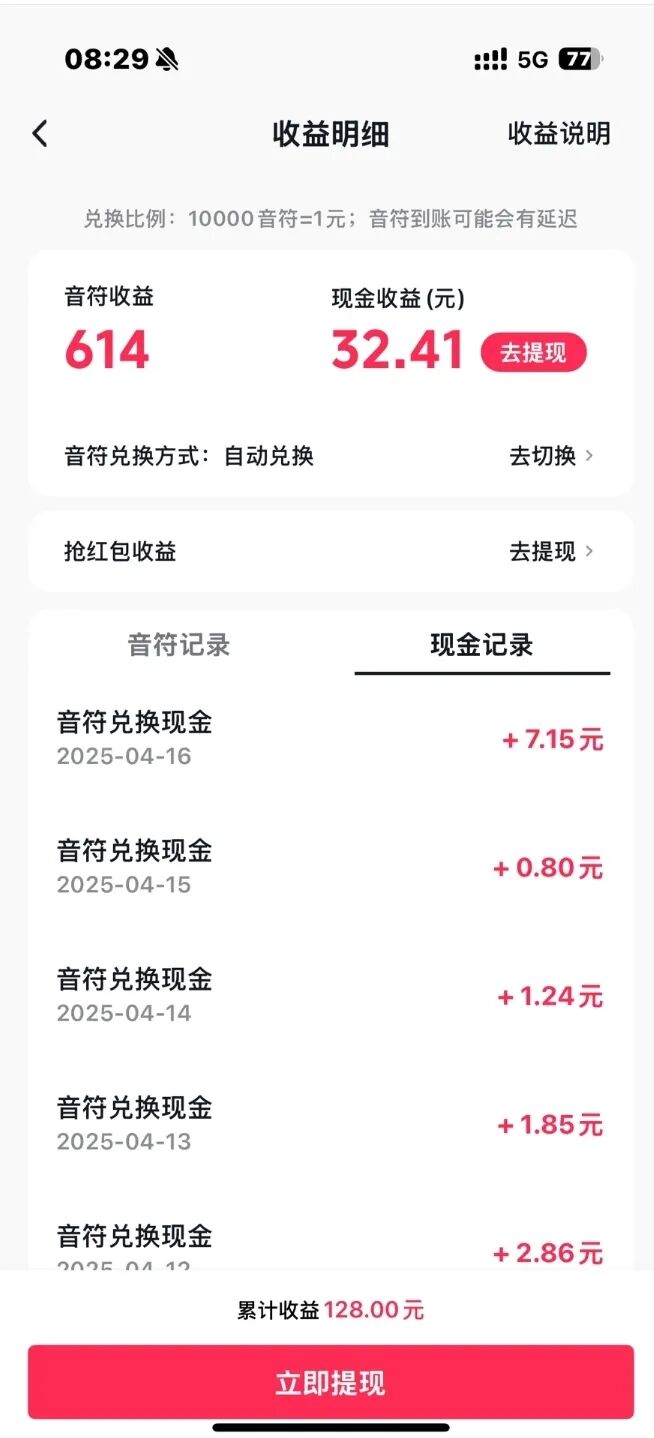Switch to the 音符记录 tab
The height and width of the screenshot is (1438, 654).
tap(179, 645)
